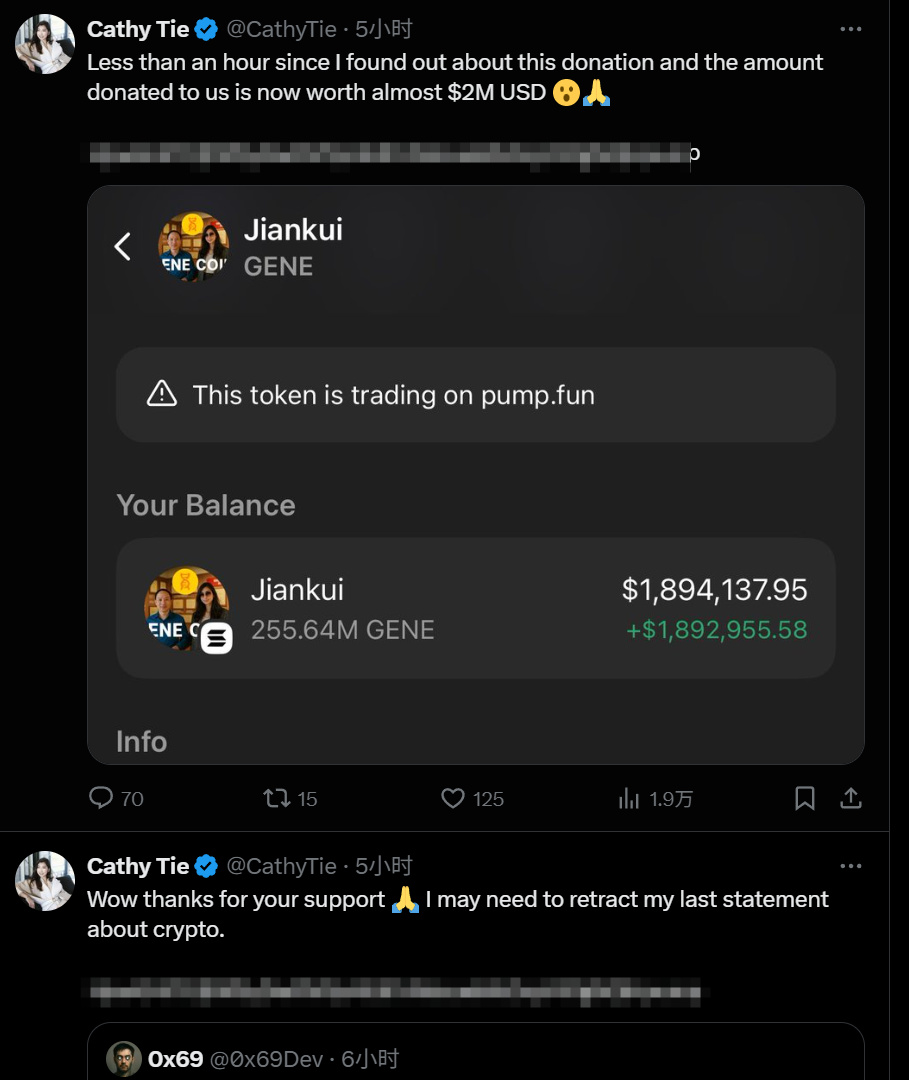Open @CathyTie handle on the second tweet
909x1080 pixels.
282,866
